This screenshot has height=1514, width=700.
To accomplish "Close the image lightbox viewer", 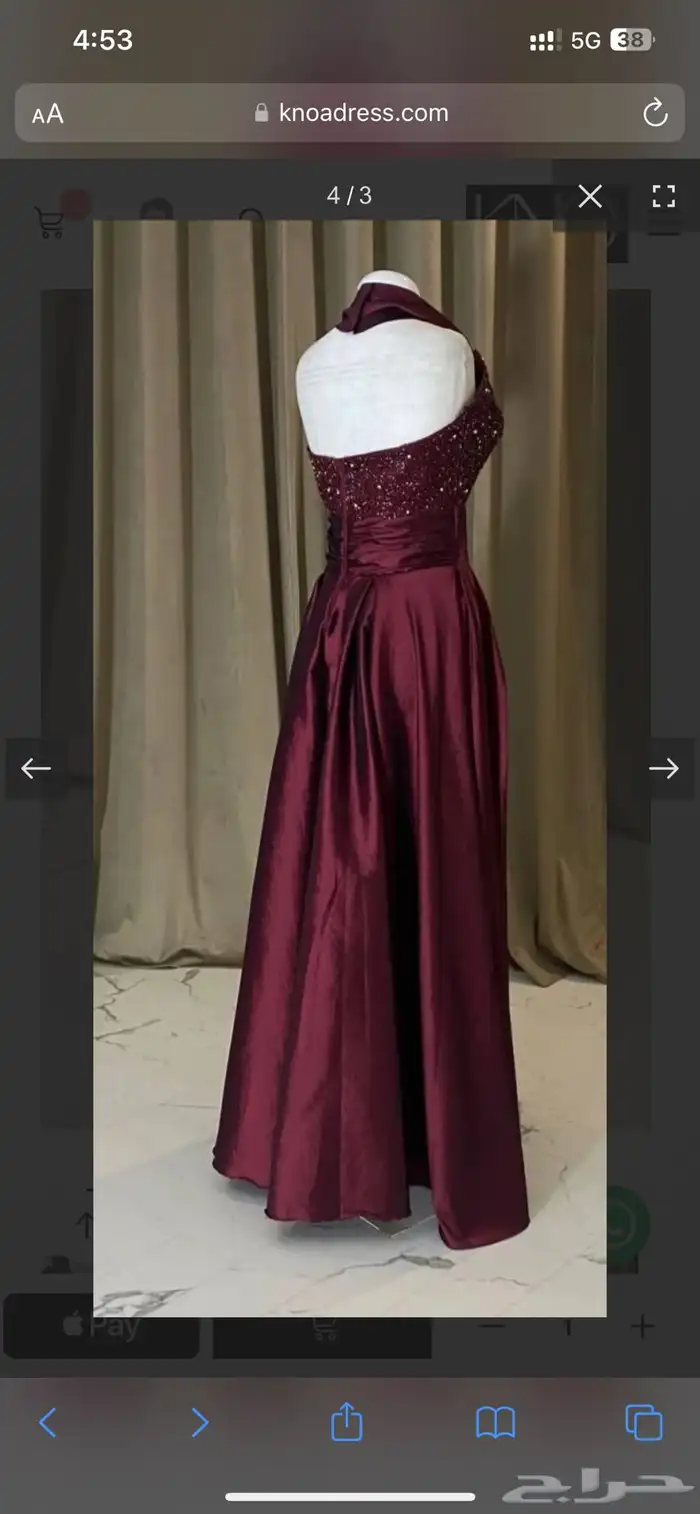I will [590, 196].
